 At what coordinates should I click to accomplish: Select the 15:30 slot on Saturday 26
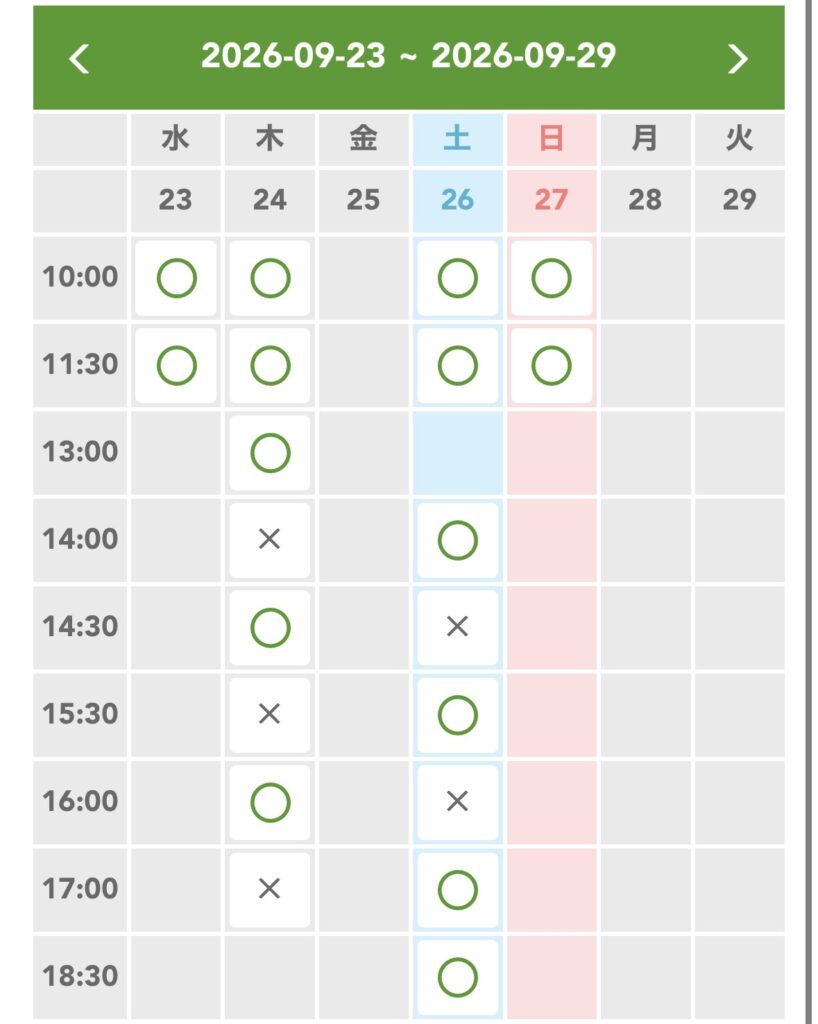coord(458,716)
